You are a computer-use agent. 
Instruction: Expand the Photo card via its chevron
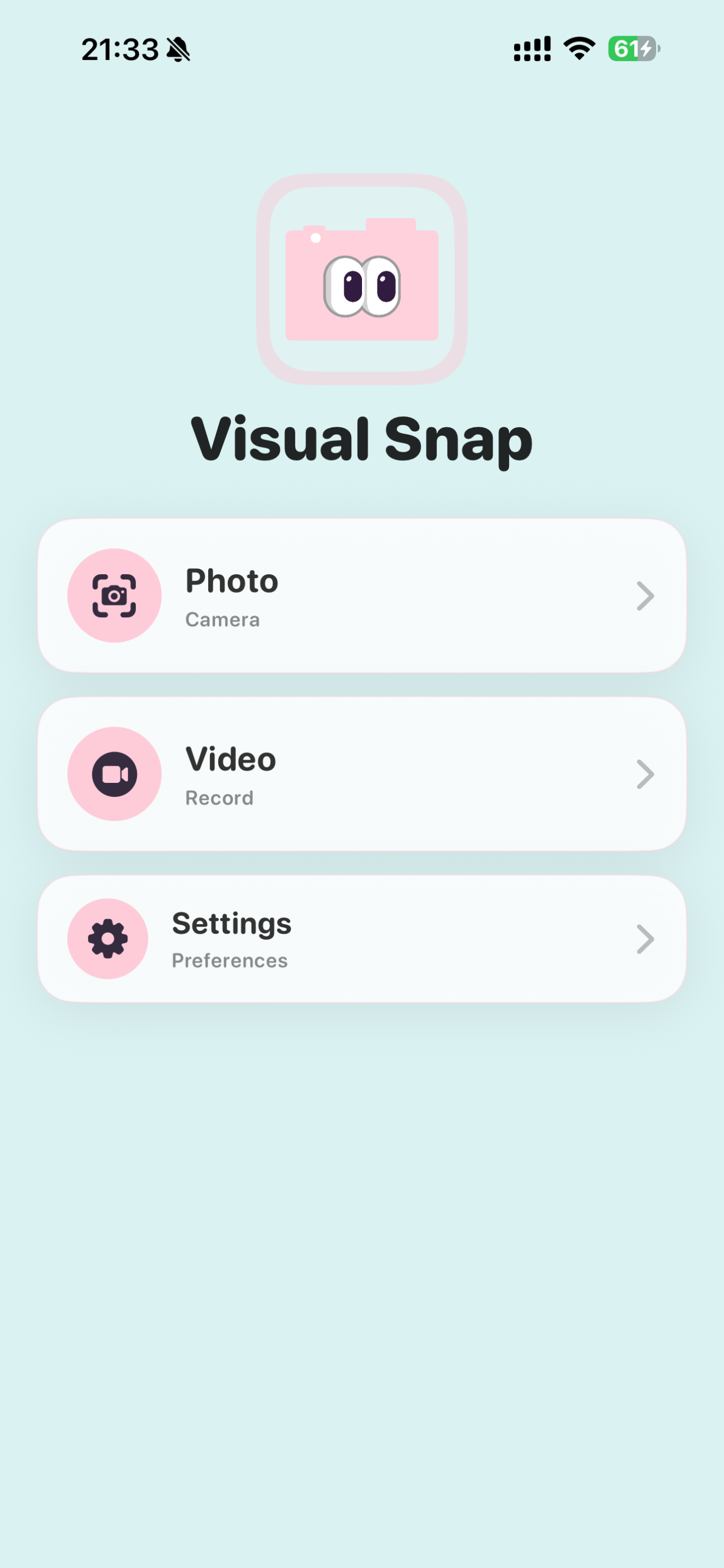[645, 596]
